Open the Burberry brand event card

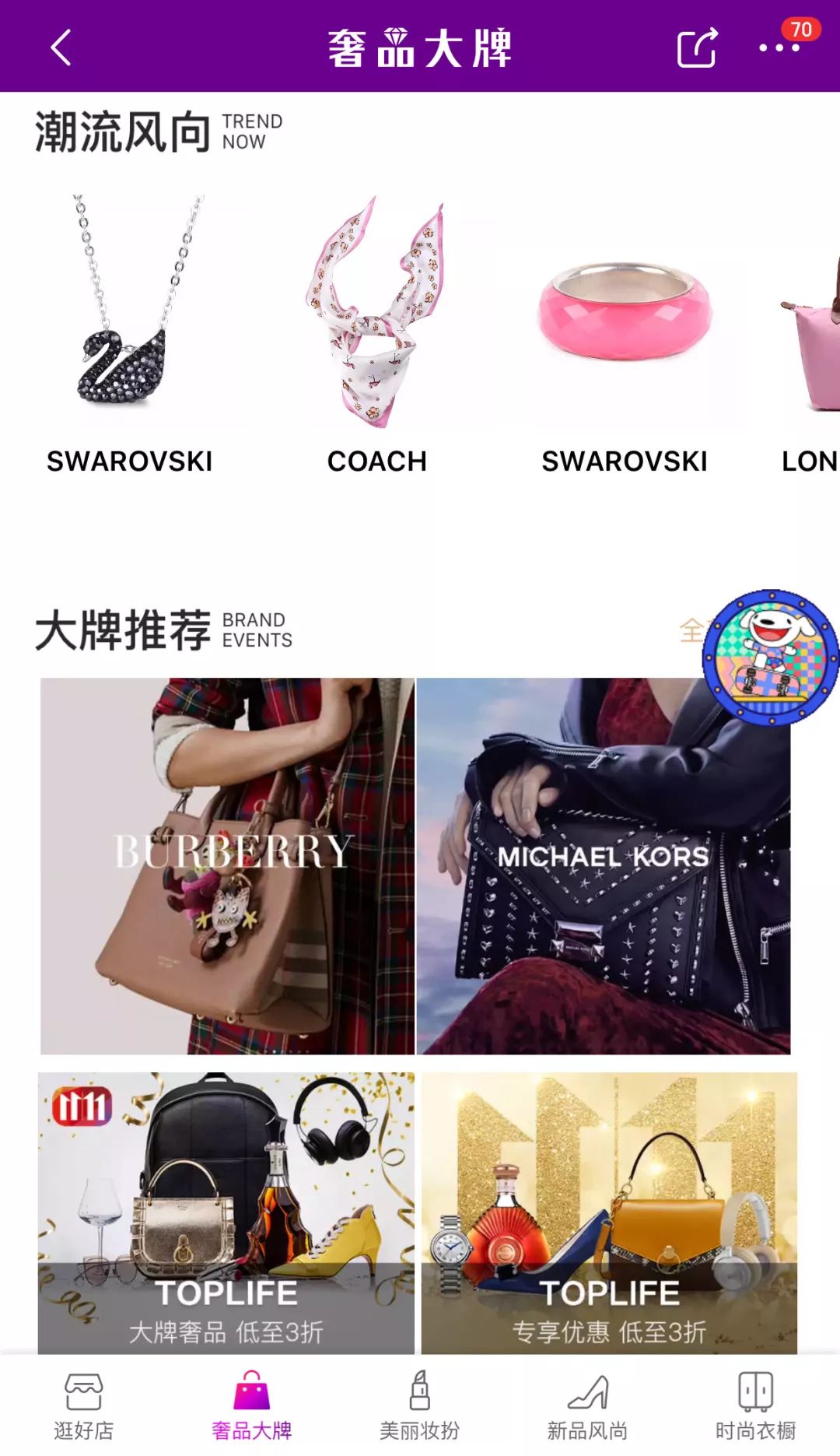pos(227,865)
